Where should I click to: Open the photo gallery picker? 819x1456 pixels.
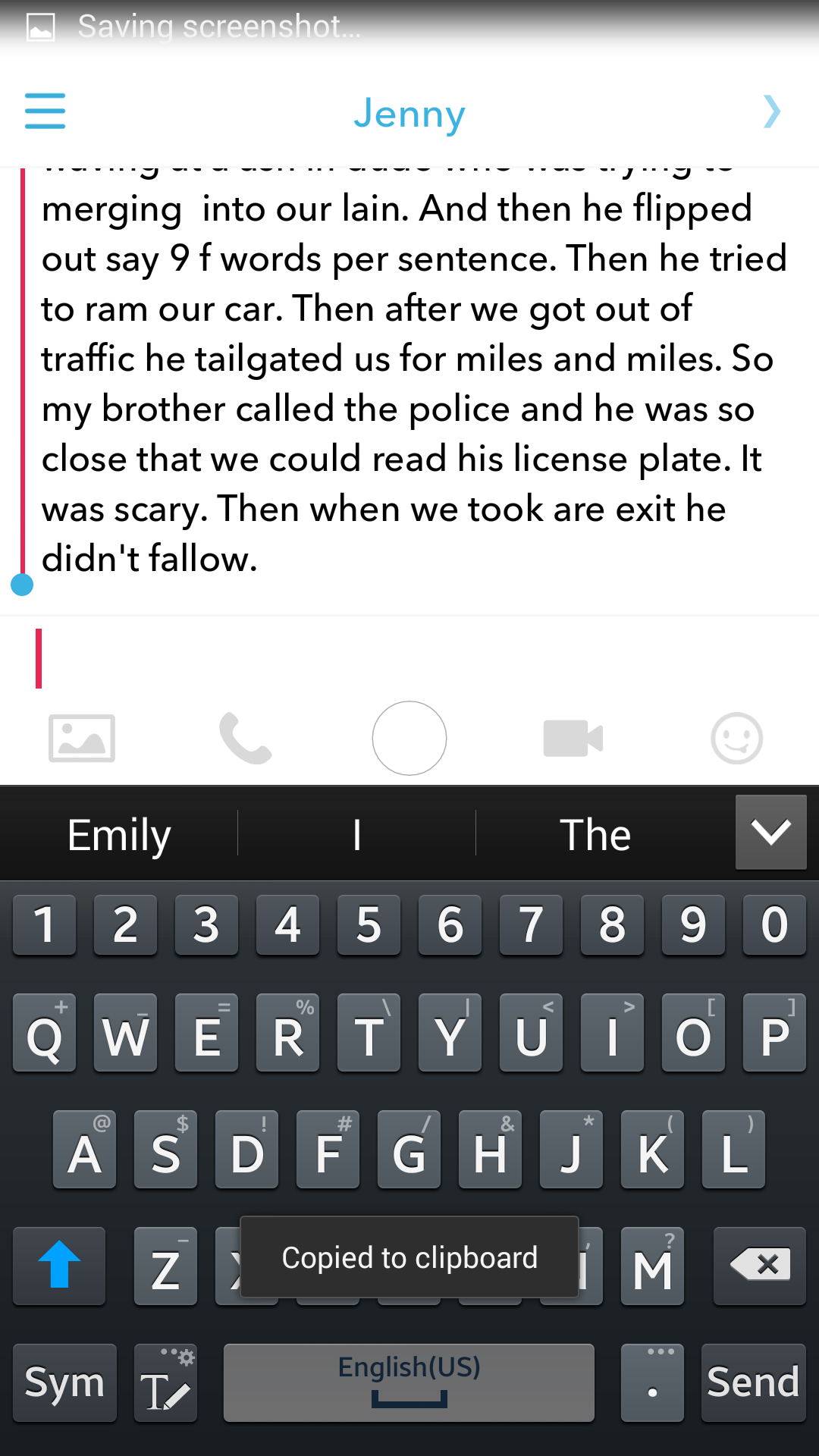pyautogui.click(x=82, y=738)
